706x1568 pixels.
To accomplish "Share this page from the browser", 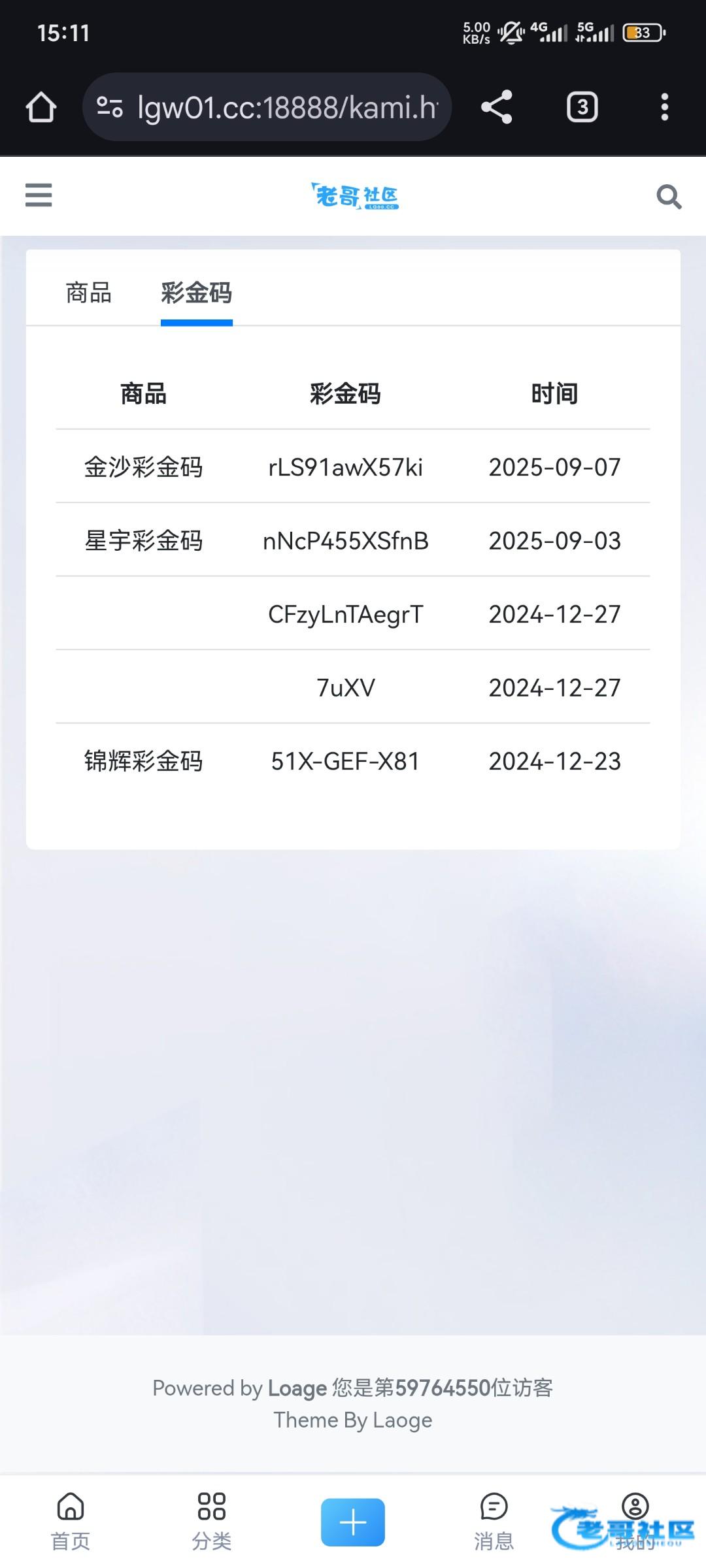I will (x=497, y=107).
